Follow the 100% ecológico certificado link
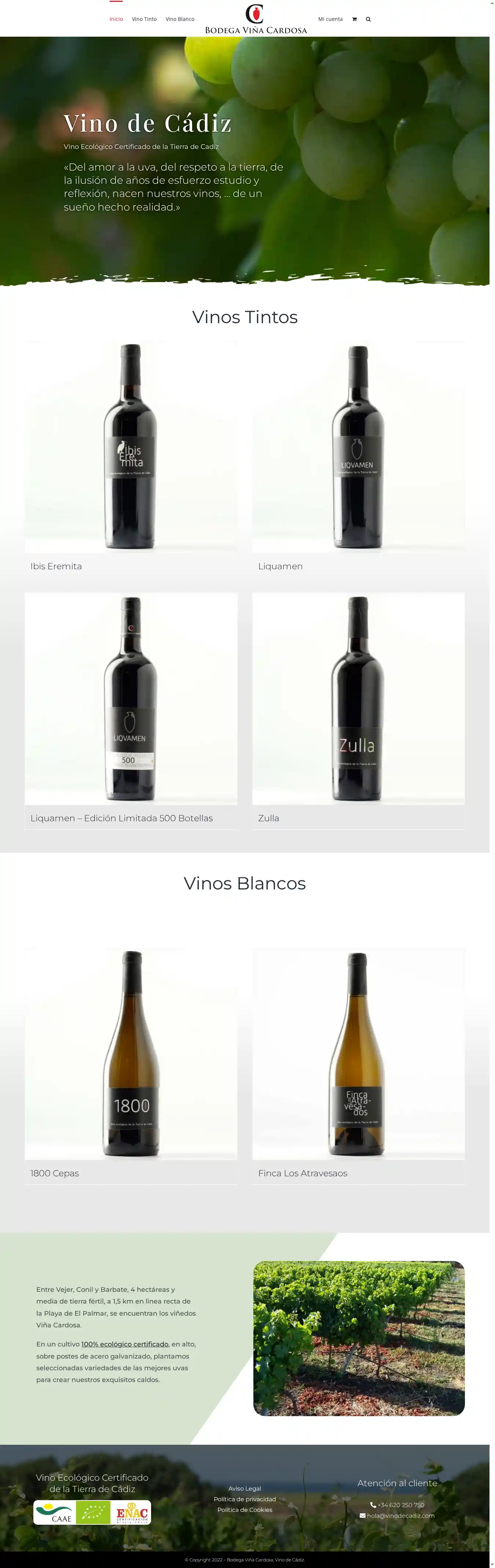The height and width of the screenshot is (1568, 495). pos(125,1344)
